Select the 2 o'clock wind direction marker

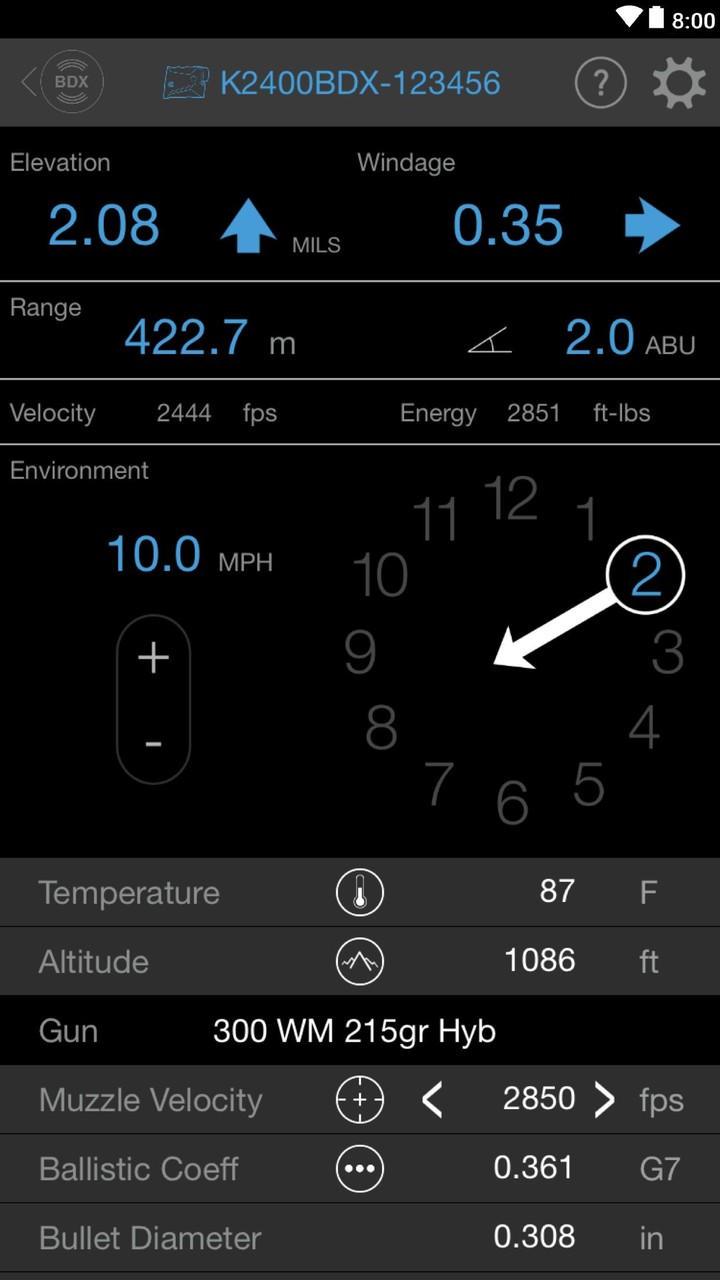(644, 573)
